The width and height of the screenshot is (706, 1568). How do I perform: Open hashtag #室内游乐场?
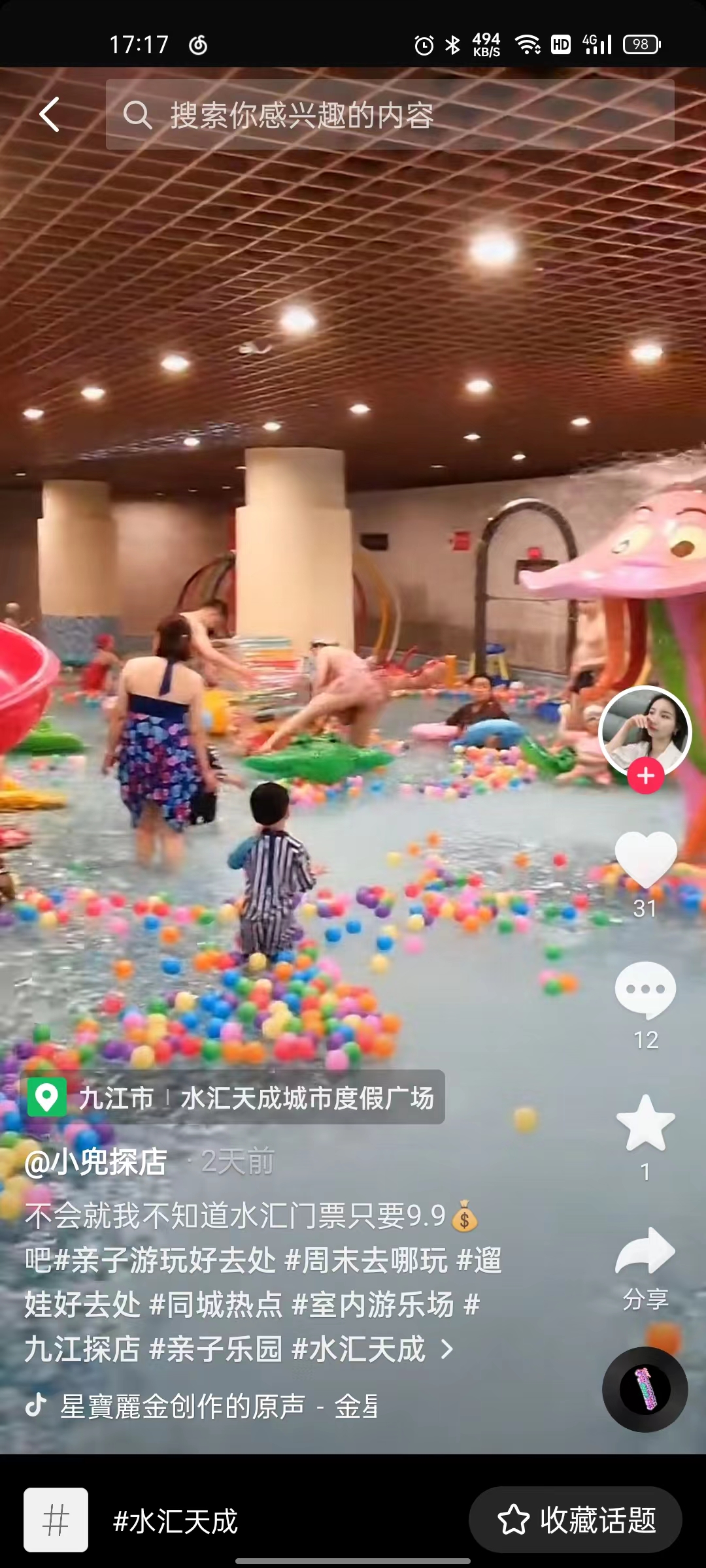(373, 1305)
